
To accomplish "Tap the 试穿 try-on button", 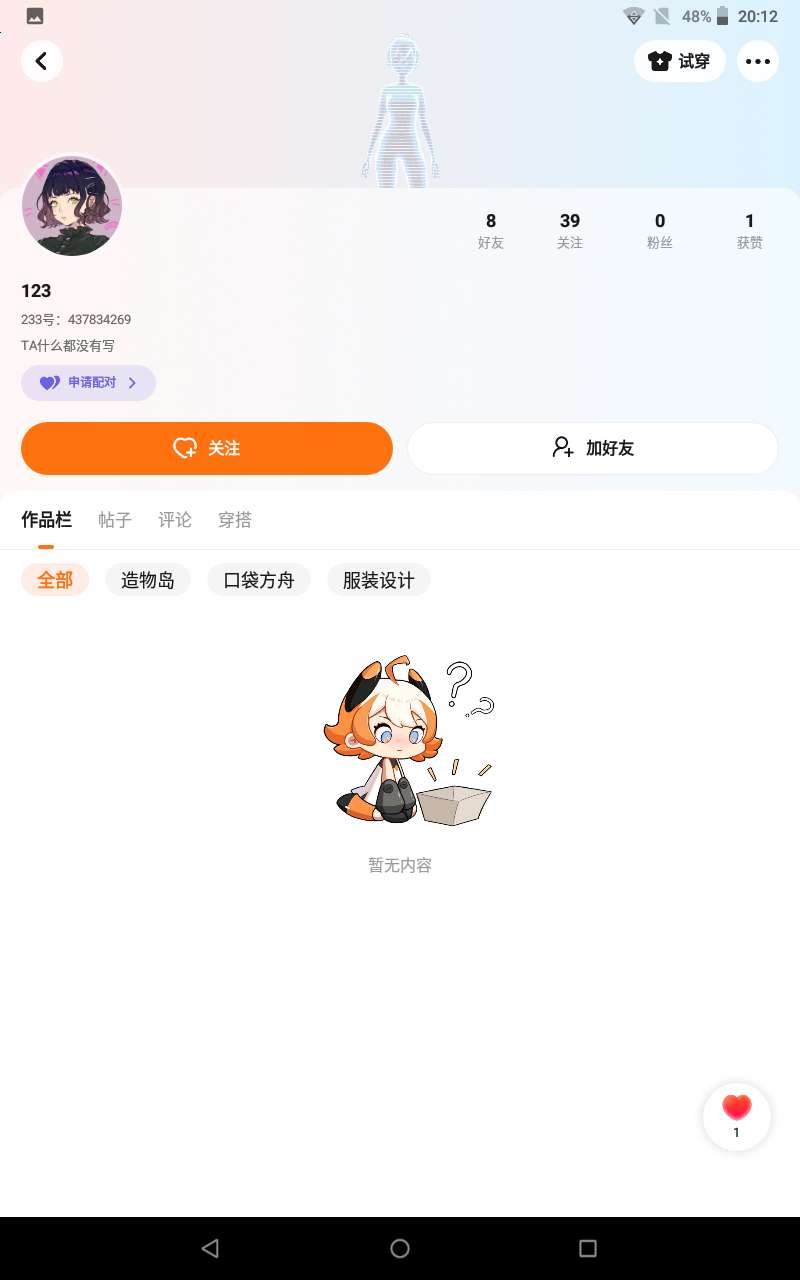I will (x=680, y=61).
